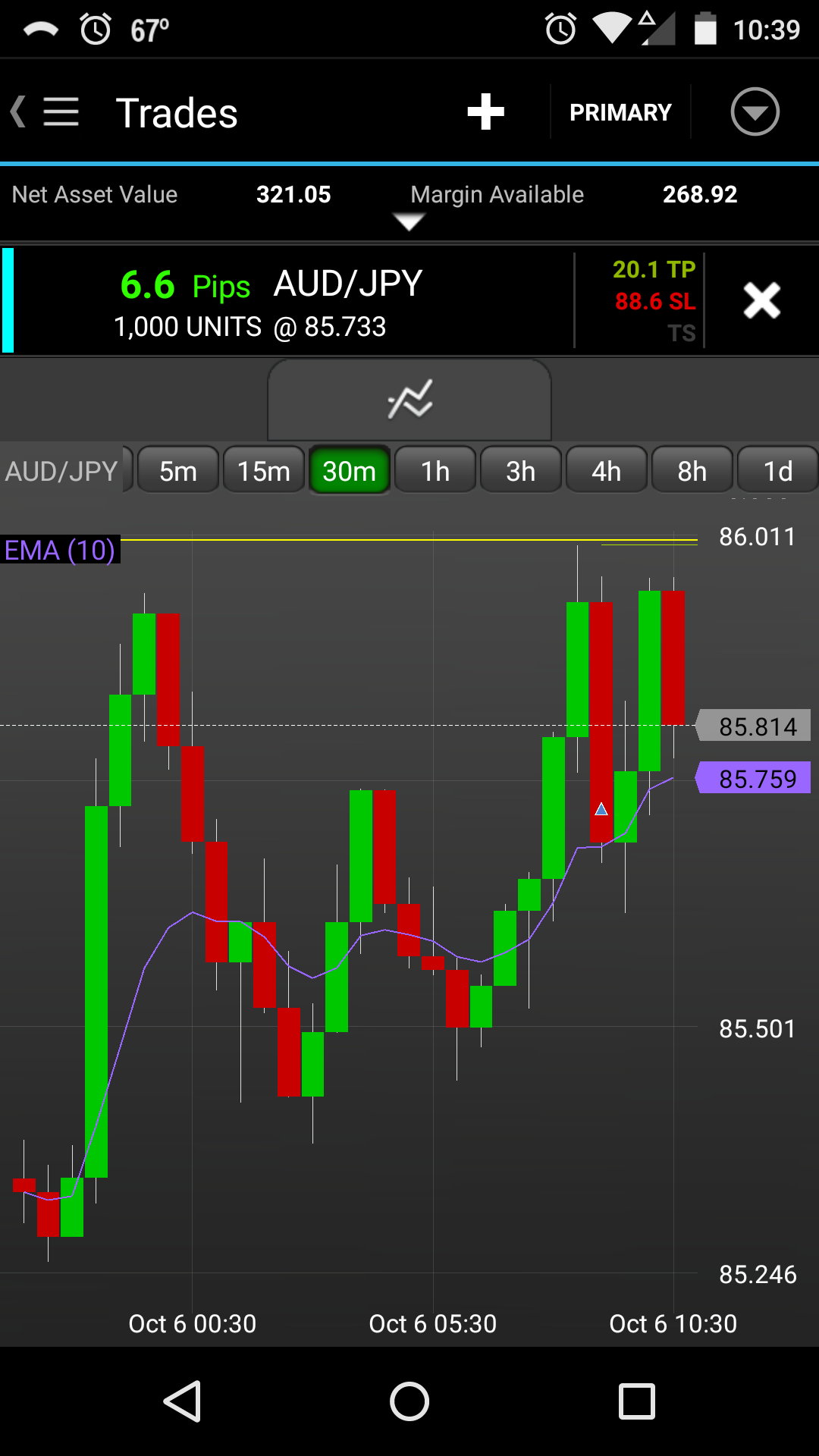
Task: Switch chart to 1d interval
Action: click(777, 471)
